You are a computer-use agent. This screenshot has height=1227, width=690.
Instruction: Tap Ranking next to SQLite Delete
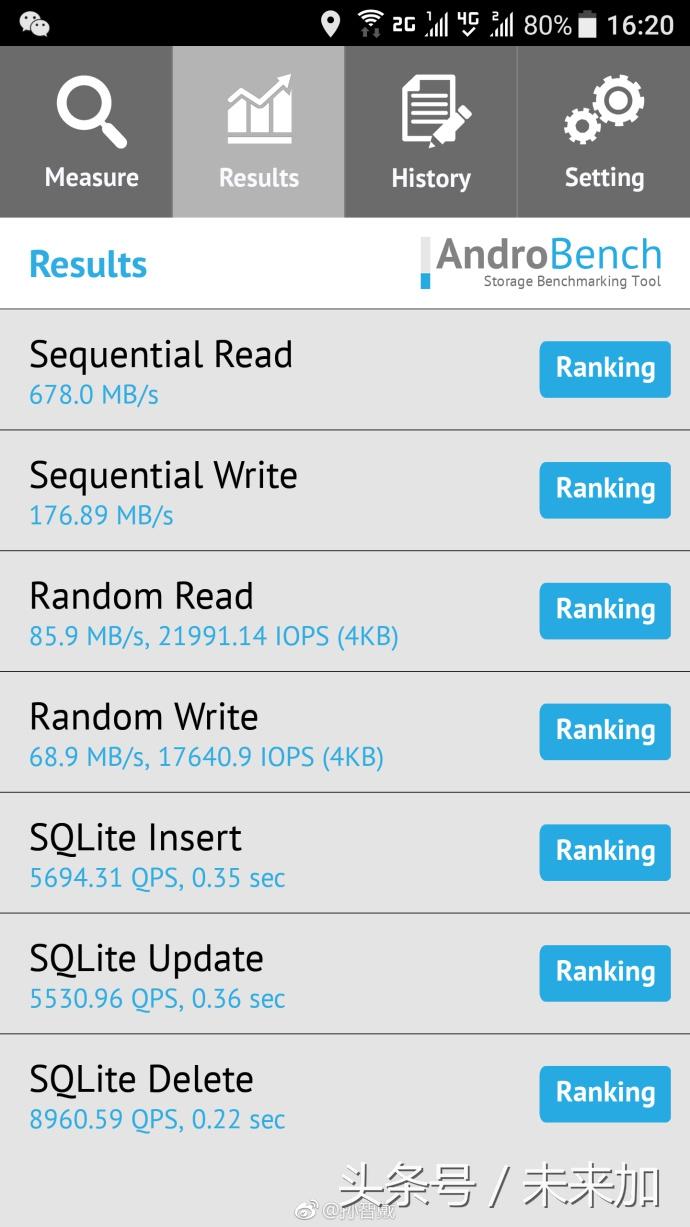click(605, 1094)
